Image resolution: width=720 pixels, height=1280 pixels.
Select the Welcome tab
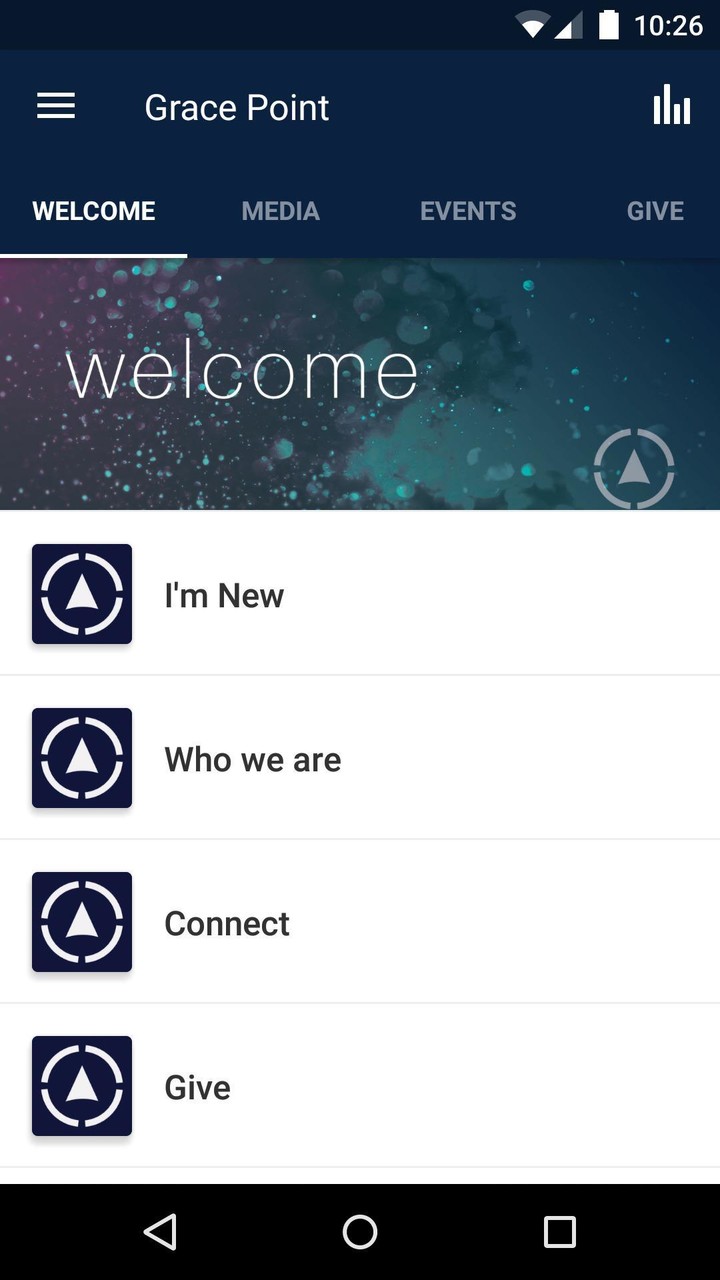point(94,211)
